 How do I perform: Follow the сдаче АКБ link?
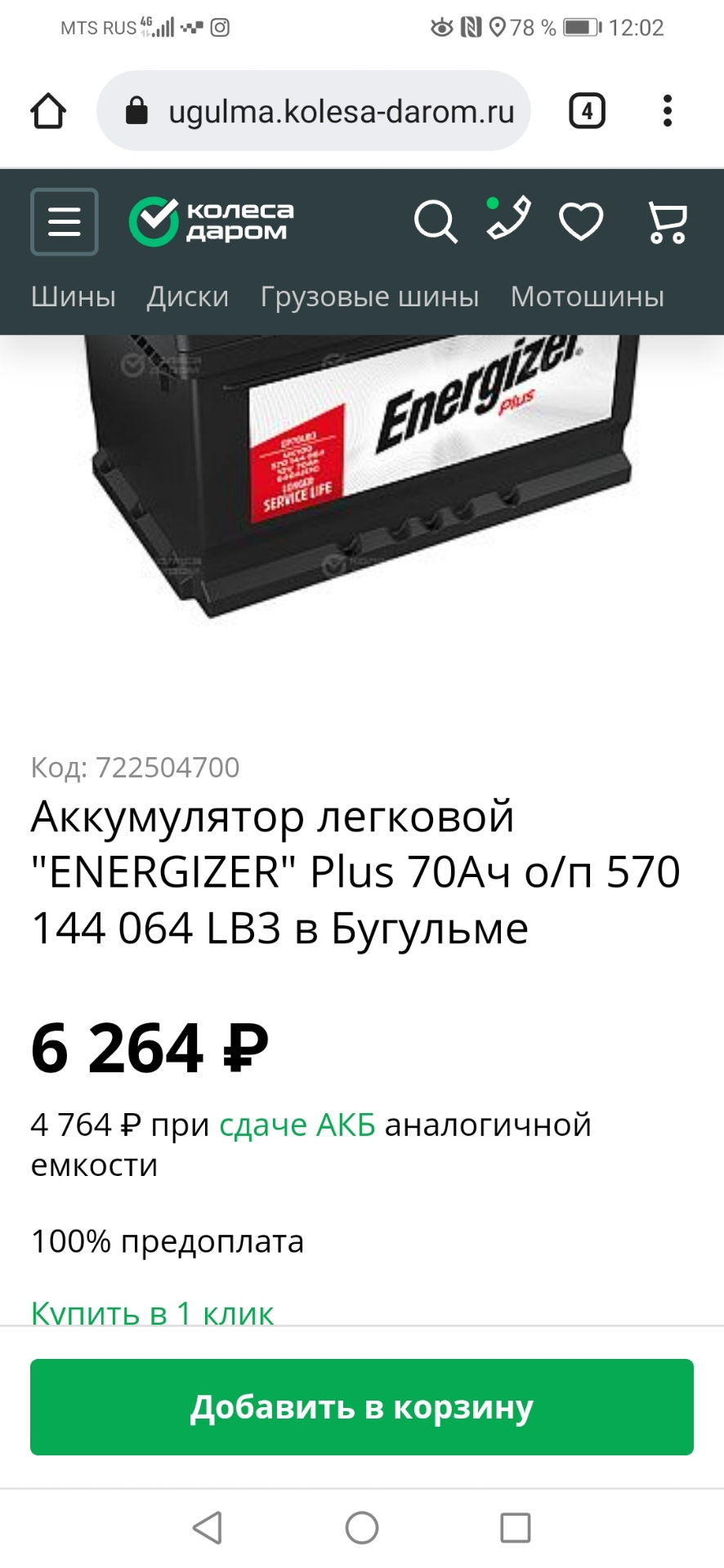point(297,1125)
